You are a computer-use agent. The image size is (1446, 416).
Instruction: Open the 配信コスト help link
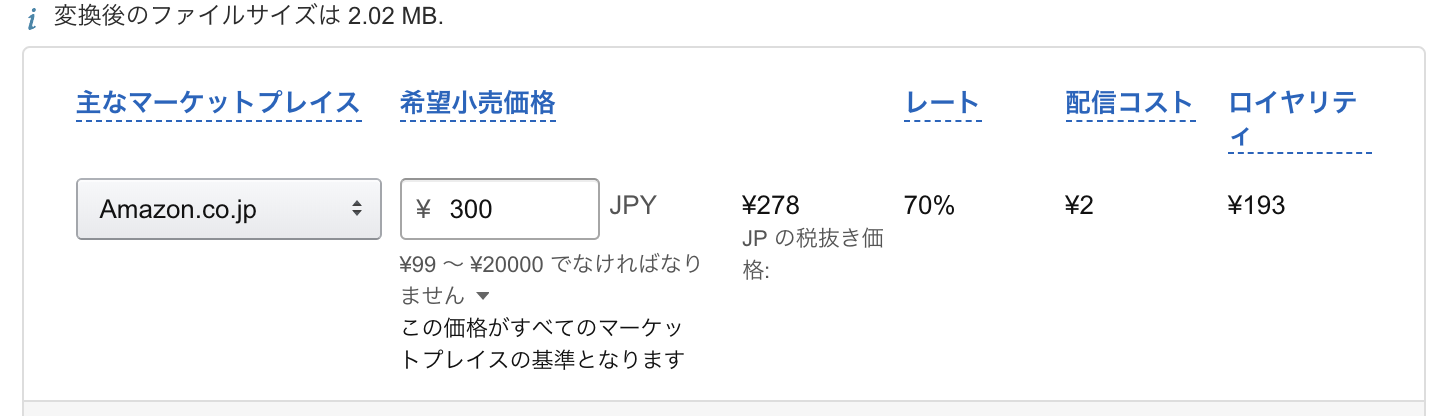coord(1130,103)
